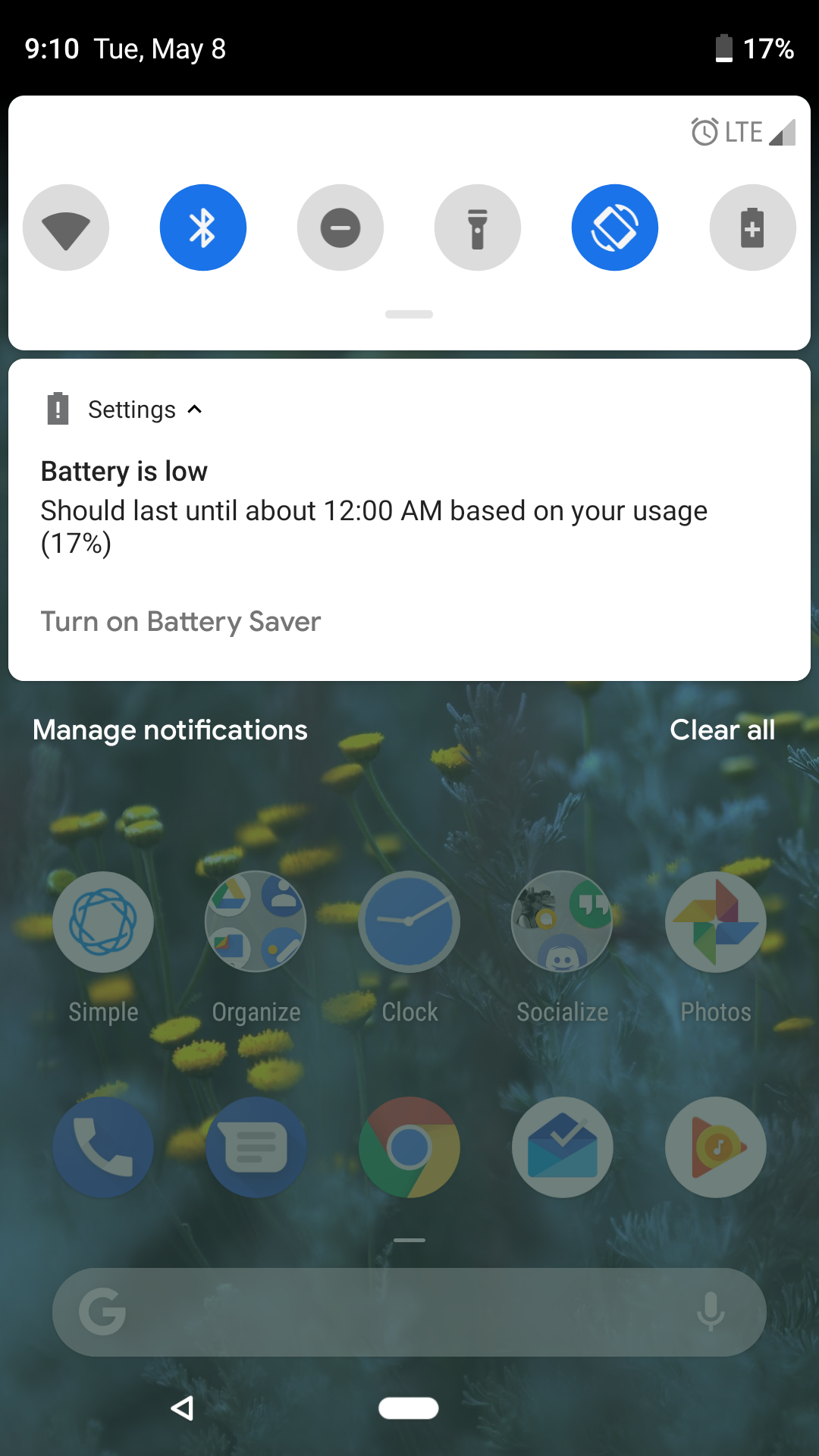Tap Turn on Battery Saver
Image resolution: width=819 pixels, height=1456 pixels.
[x=180, y=622]
